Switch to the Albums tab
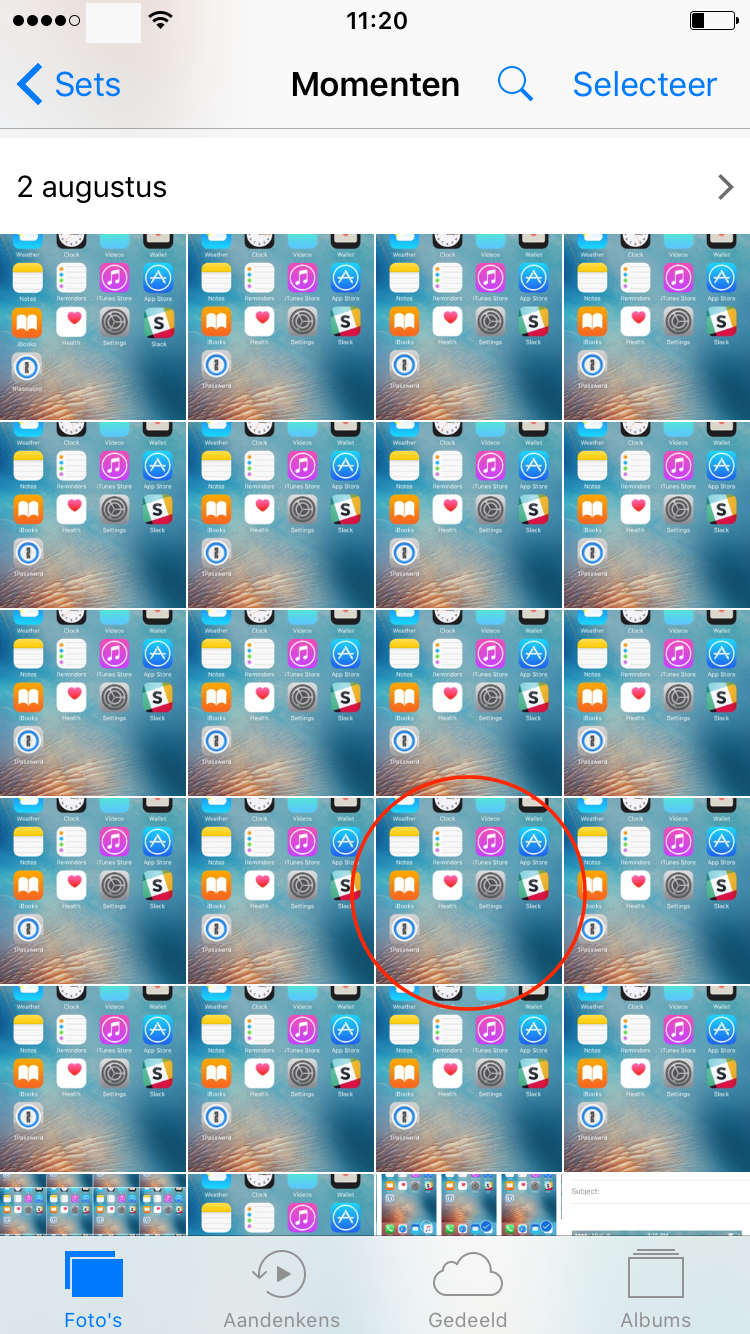The height and width of the screenshot is (1334, 750). click(x=655, y=1289)
